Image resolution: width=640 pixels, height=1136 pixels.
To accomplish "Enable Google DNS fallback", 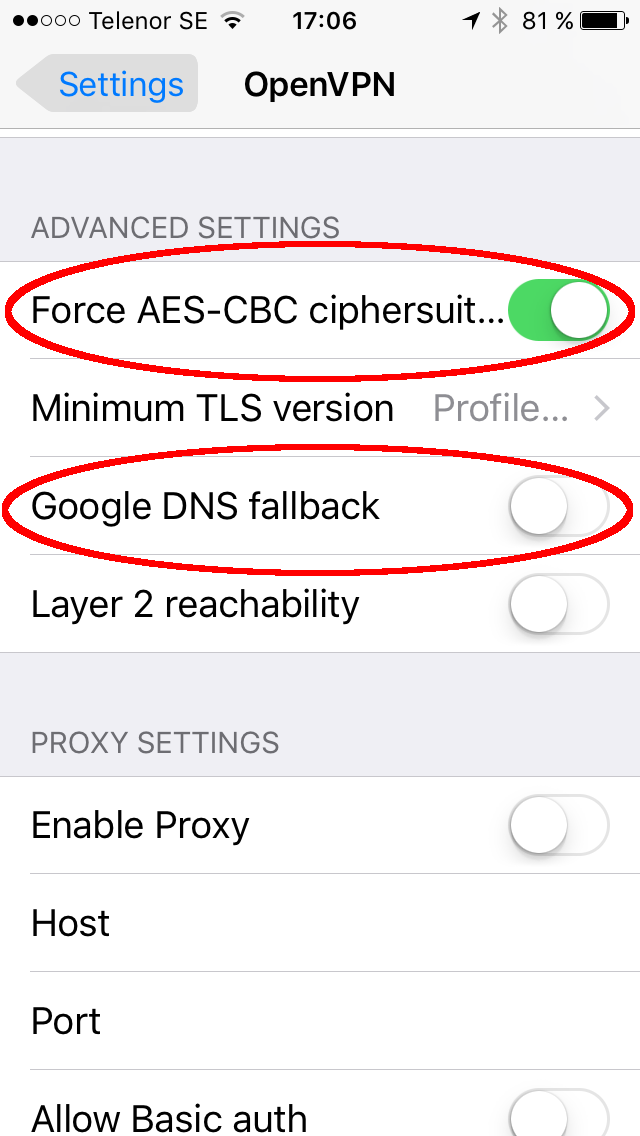I will (558, 506).
